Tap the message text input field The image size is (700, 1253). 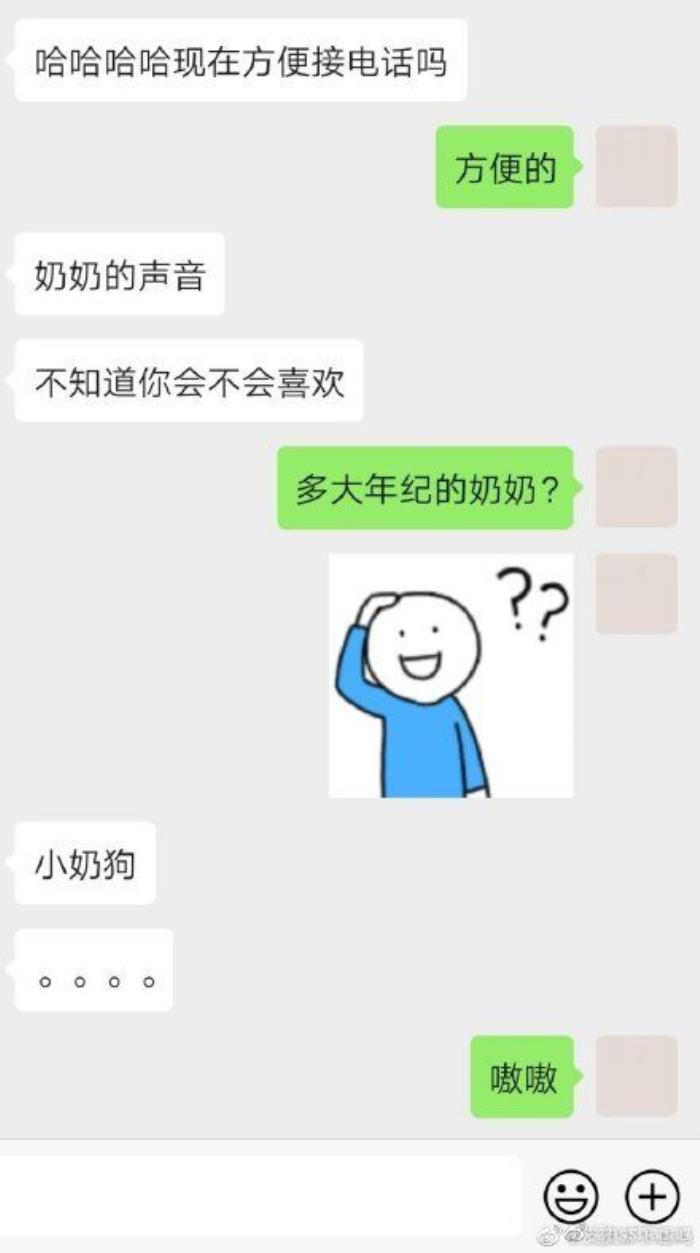[260, 1195]
